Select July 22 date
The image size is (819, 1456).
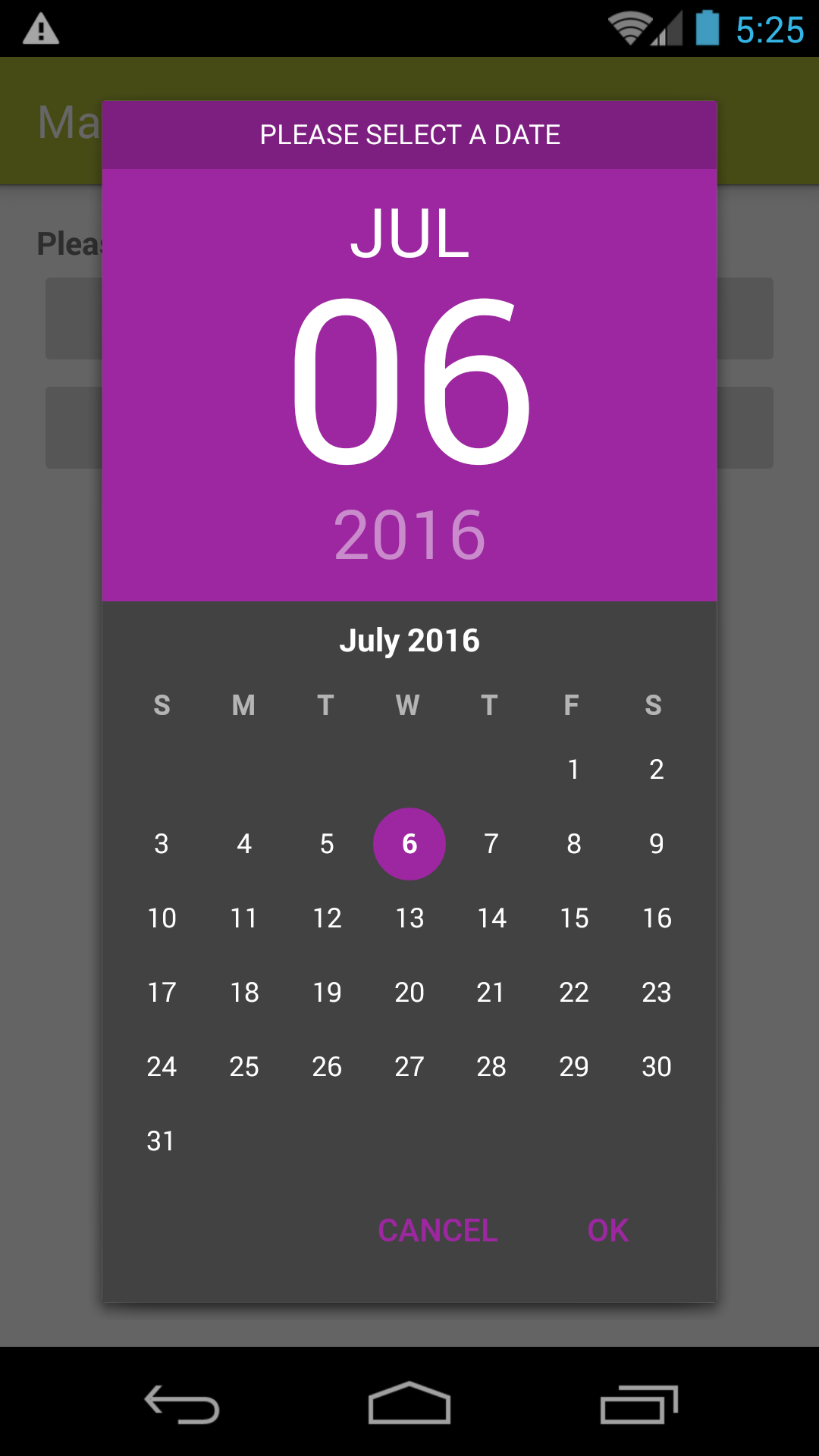tap(574, 993)
